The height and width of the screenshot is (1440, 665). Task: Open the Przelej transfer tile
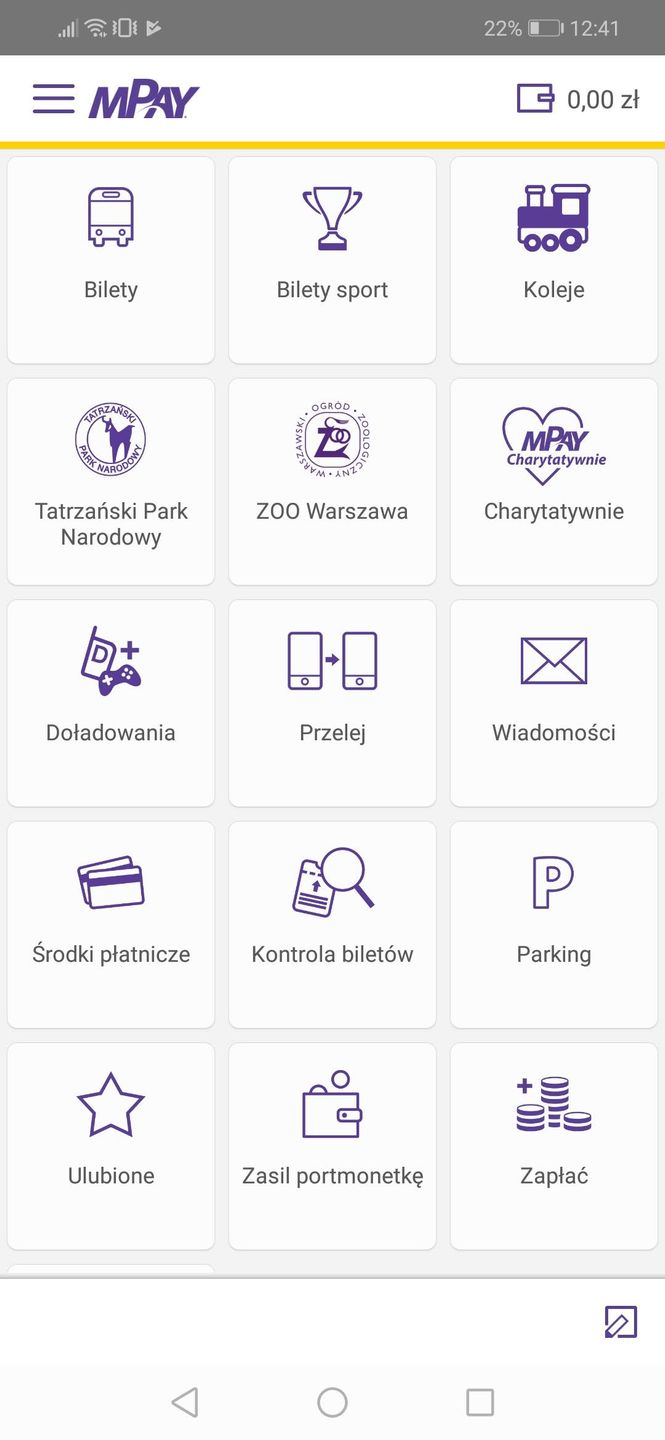coord(332,703)
